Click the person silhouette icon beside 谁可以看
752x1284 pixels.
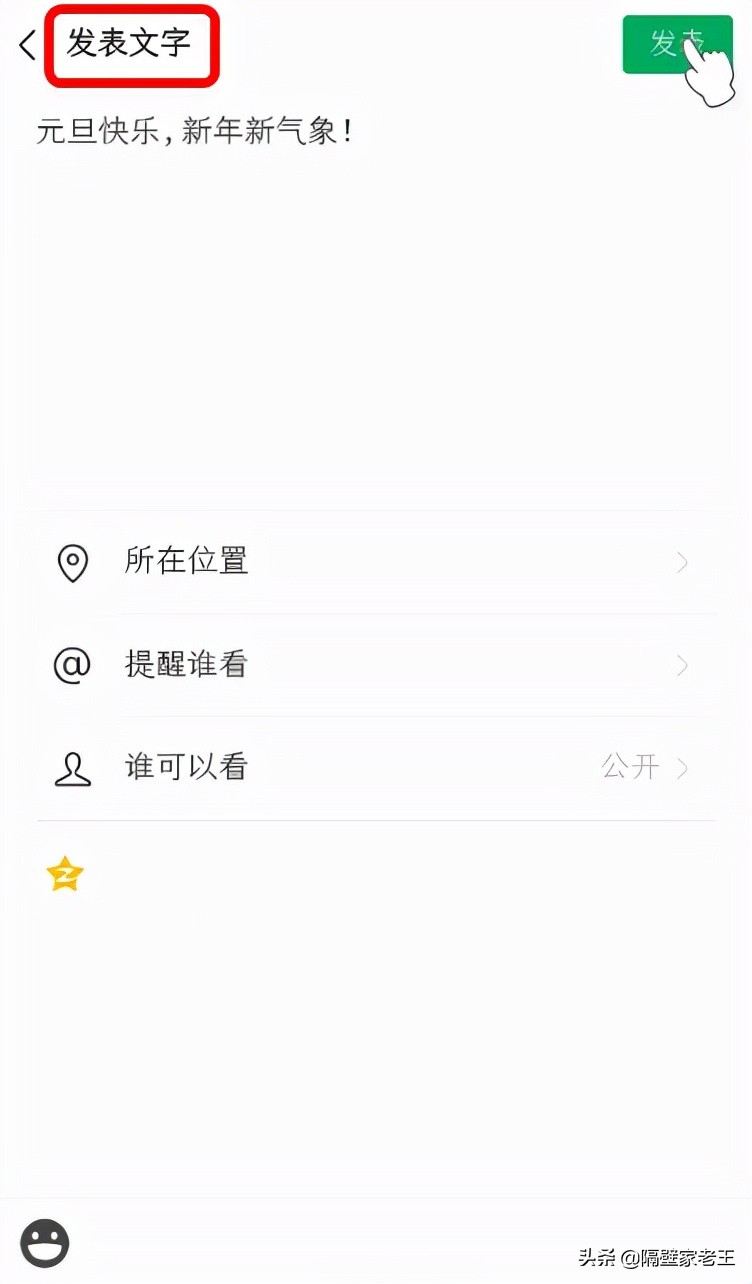(71, 768)
